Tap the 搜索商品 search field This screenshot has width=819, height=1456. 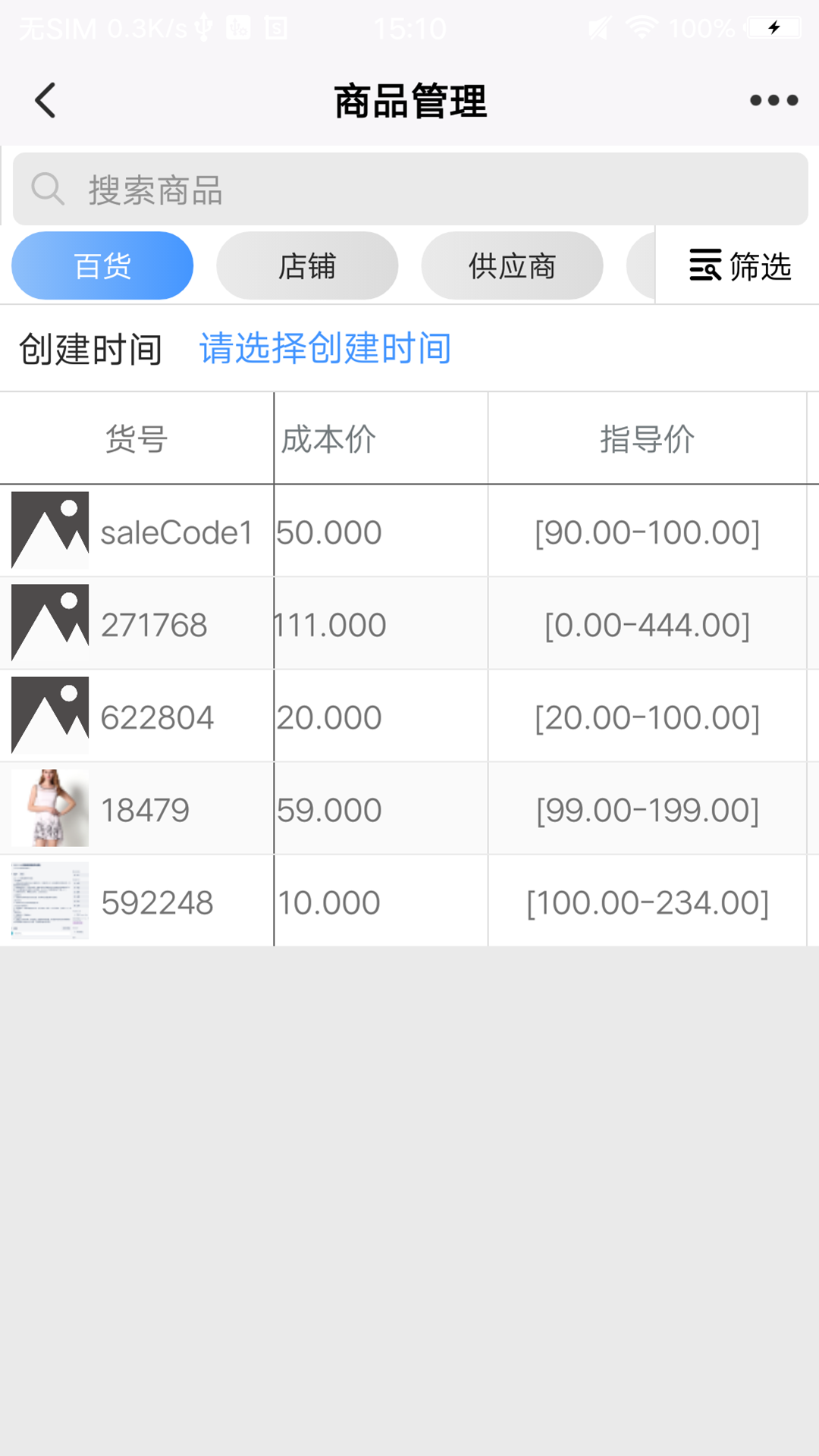409,190
